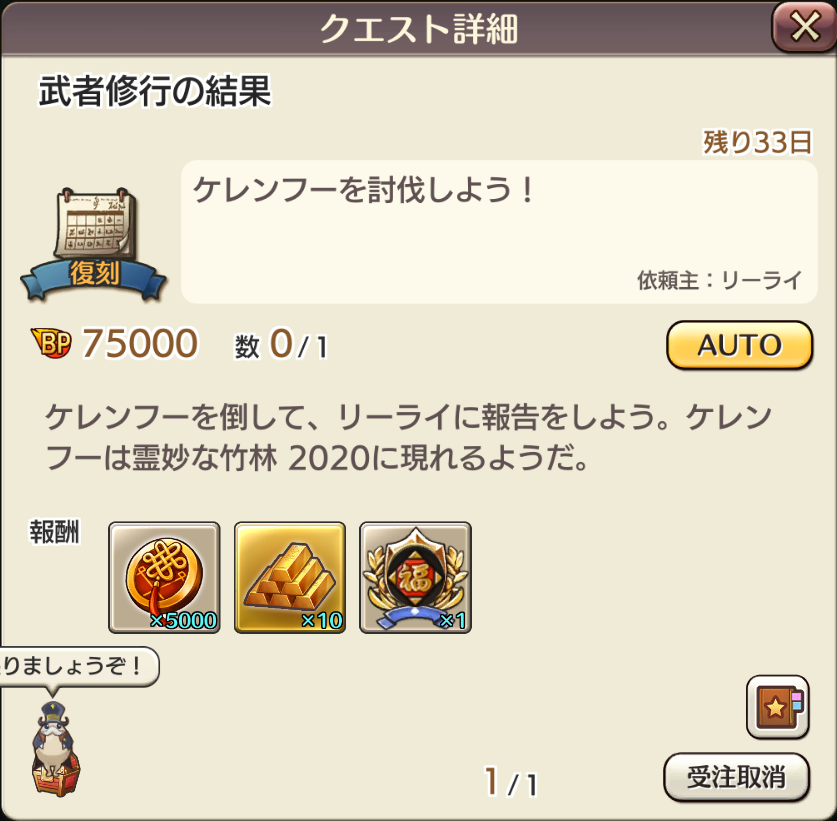View the ×5000 coin reward item

pyautogui.click(x=164, y=577)
